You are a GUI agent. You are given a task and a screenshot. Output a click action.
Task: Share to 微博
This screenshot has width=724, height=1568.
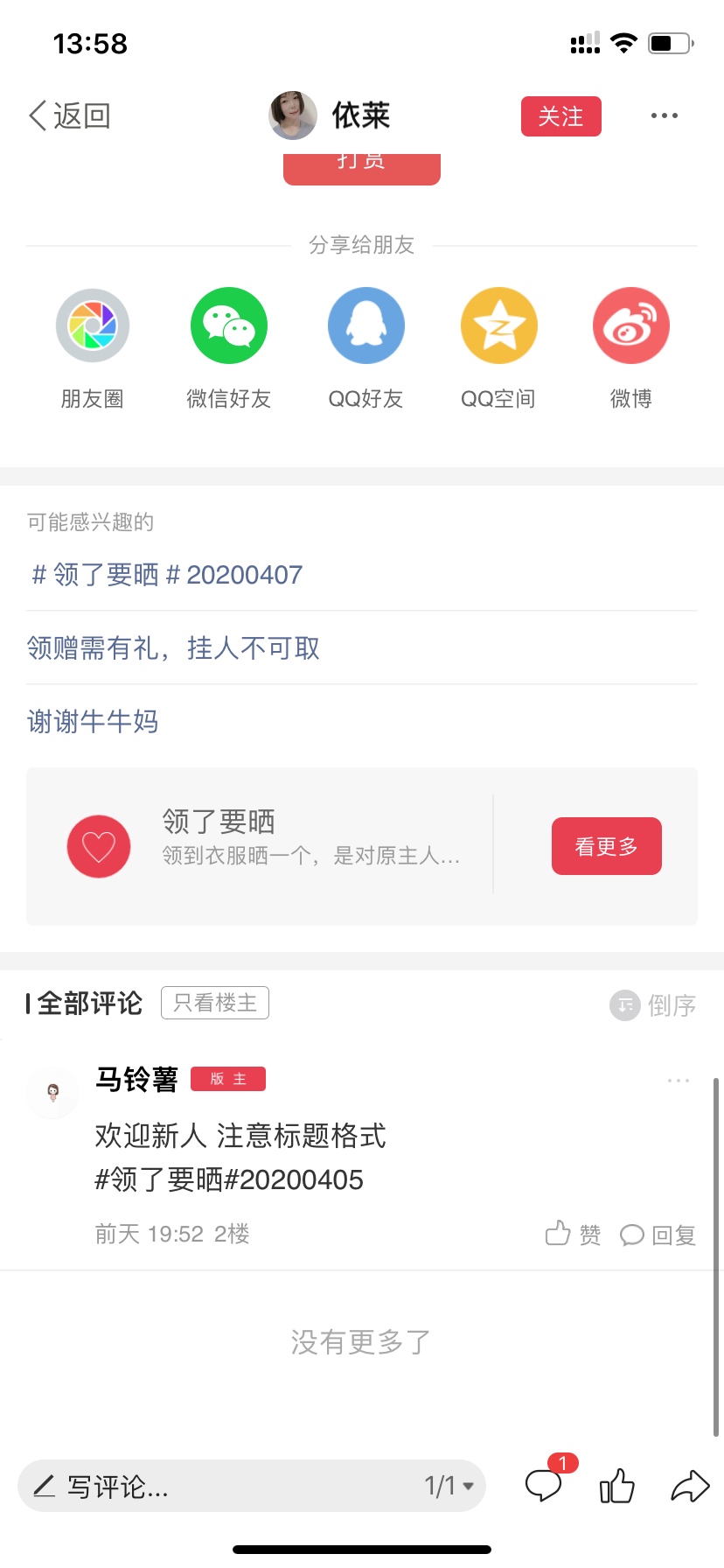tap(631, 349)
